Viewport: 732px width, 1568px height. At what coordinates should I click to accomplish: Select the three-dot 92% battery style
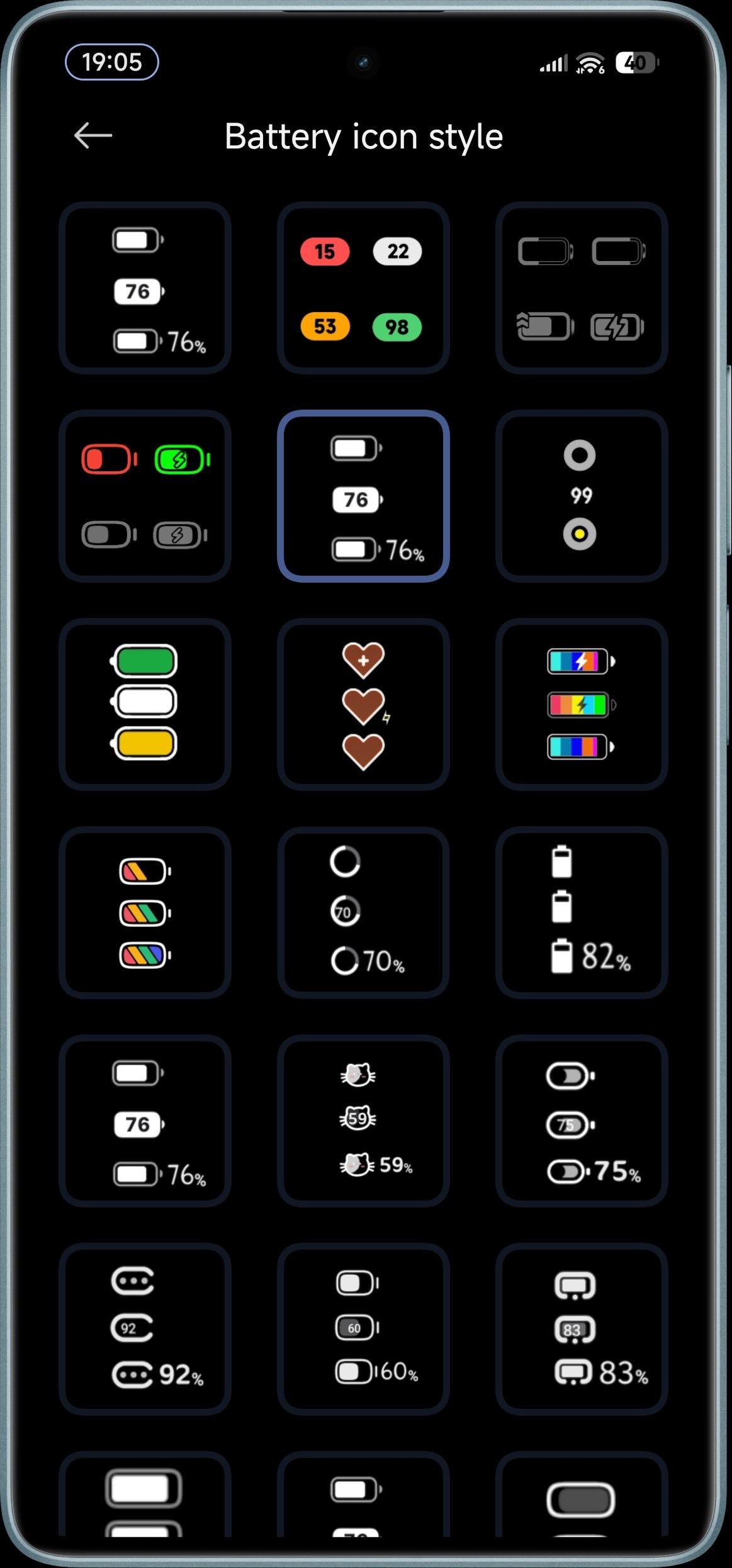(145, 1329)
